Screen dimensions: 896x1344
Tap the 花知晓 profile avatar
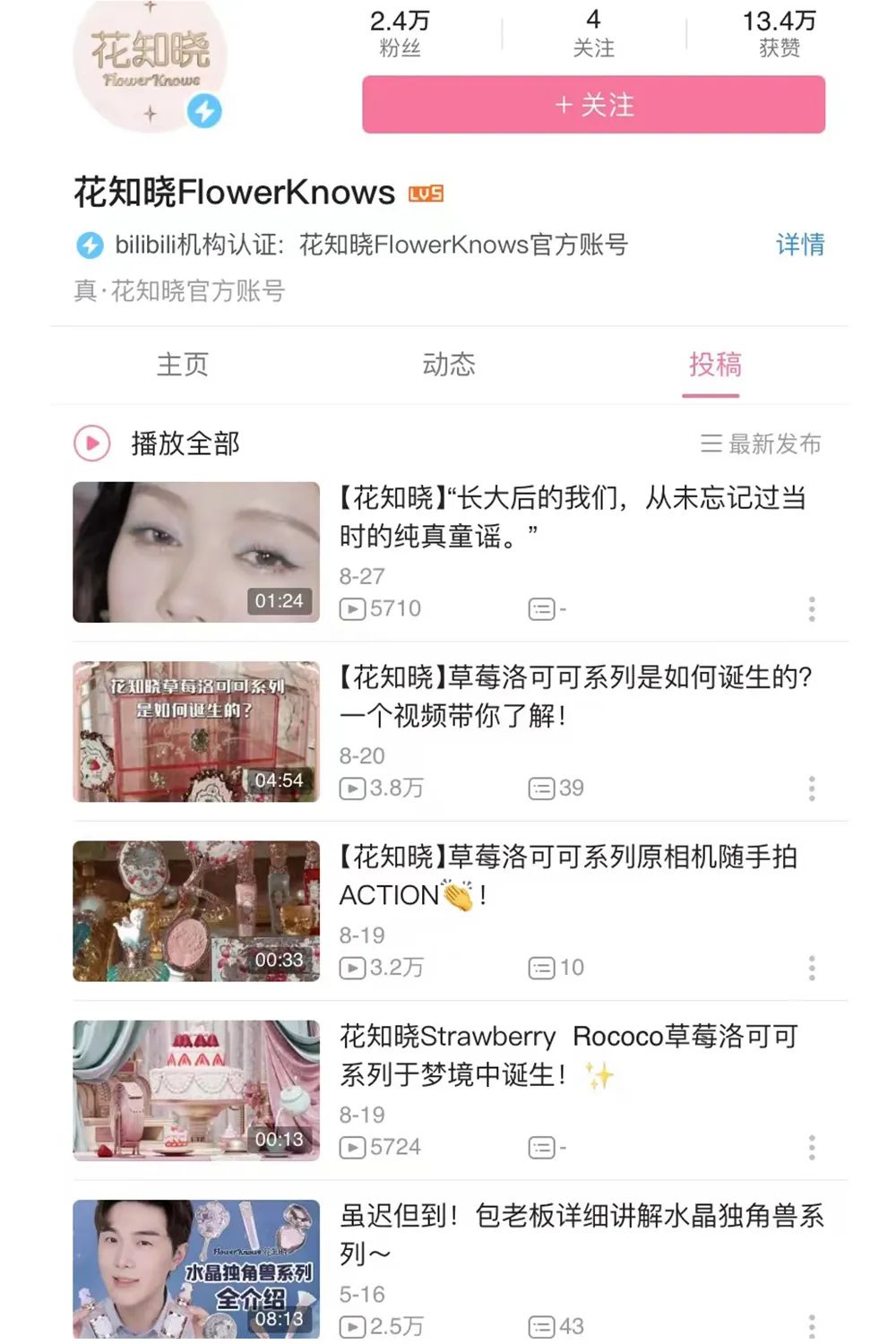point(150,63)
